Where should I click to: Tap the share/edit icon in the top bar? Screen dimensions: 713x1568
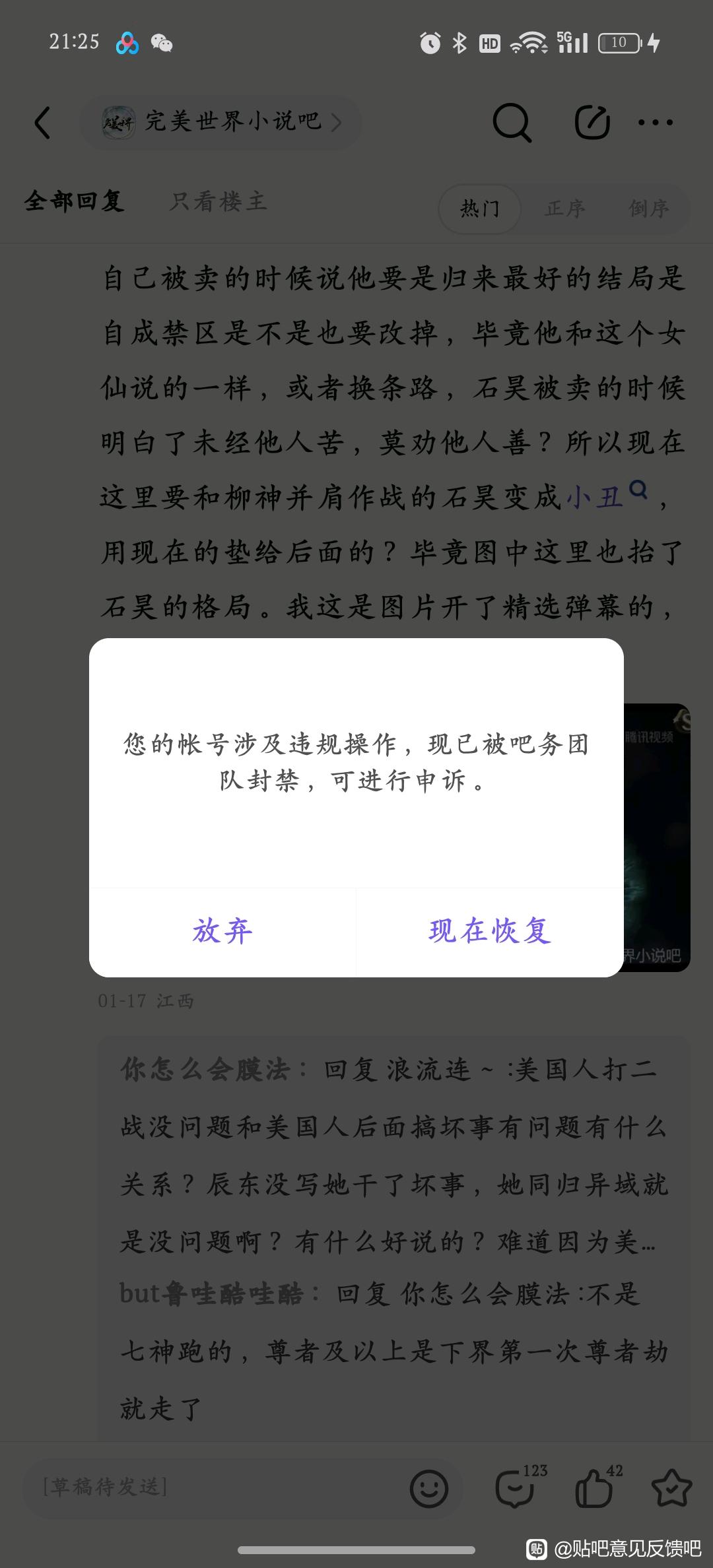(x=592, y=123)
